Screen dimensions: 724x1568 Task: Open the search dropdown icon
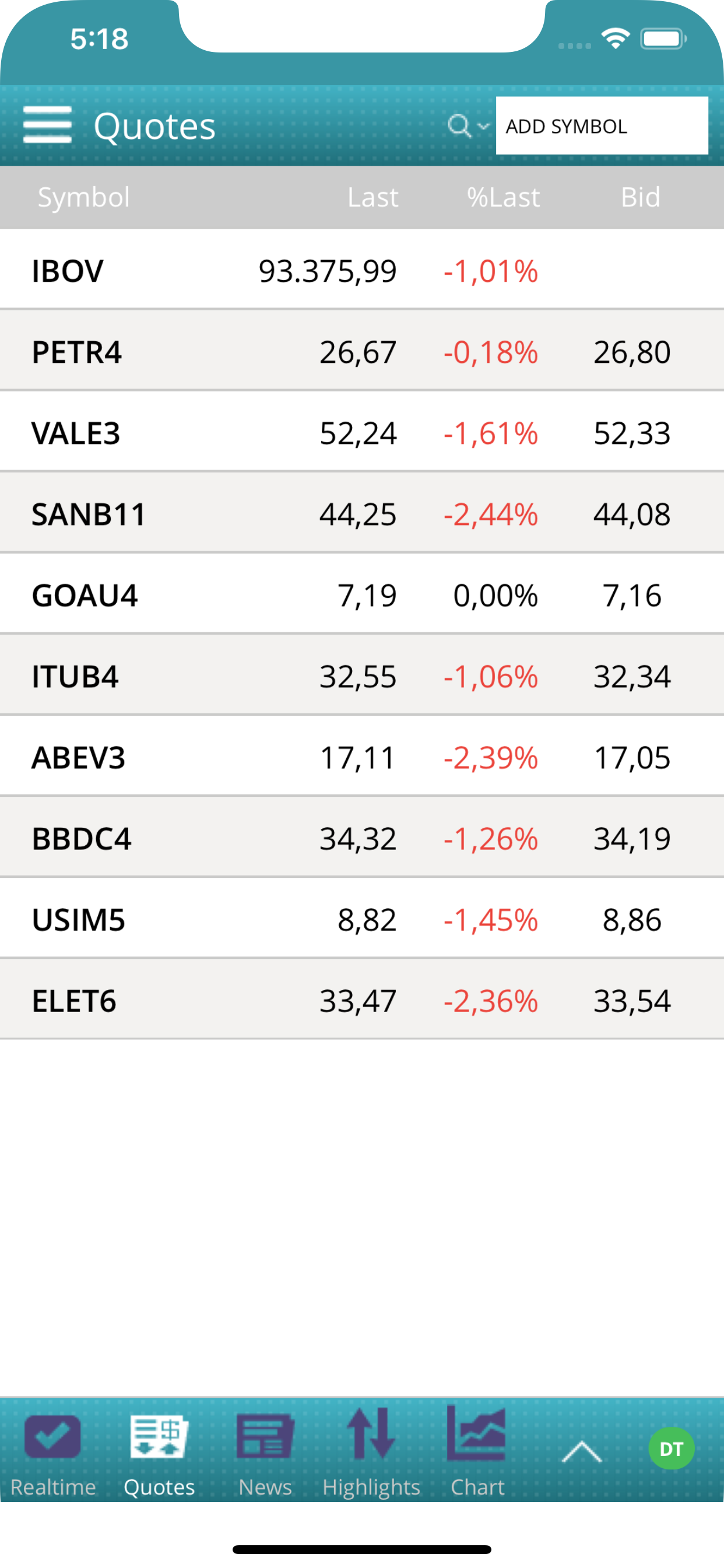(468, 126)
